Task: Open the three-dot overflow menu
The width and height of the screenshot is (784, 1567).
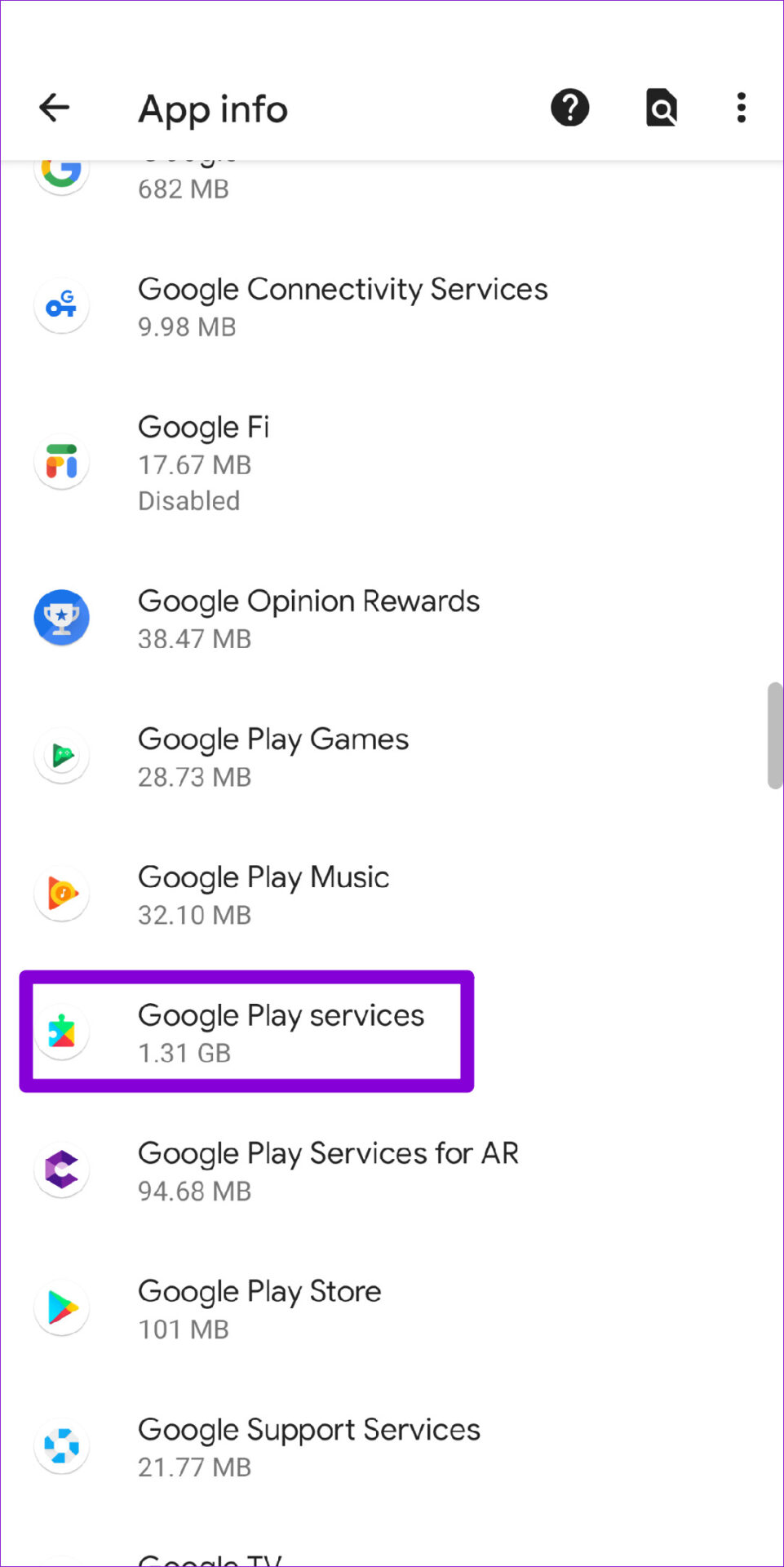Action: pyautogui.click(x=740, y=107)
